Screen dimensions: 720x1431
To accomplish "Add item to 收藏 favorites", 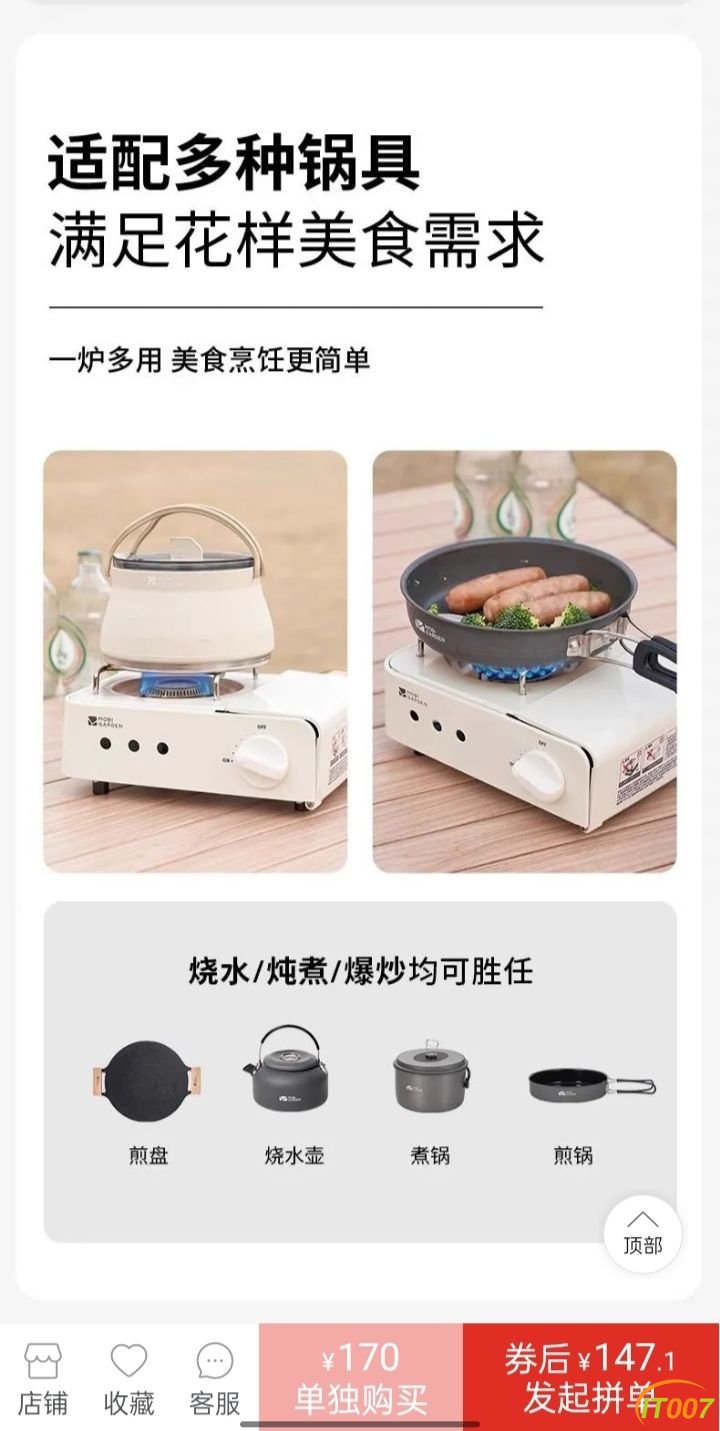I will point(129,1379).
